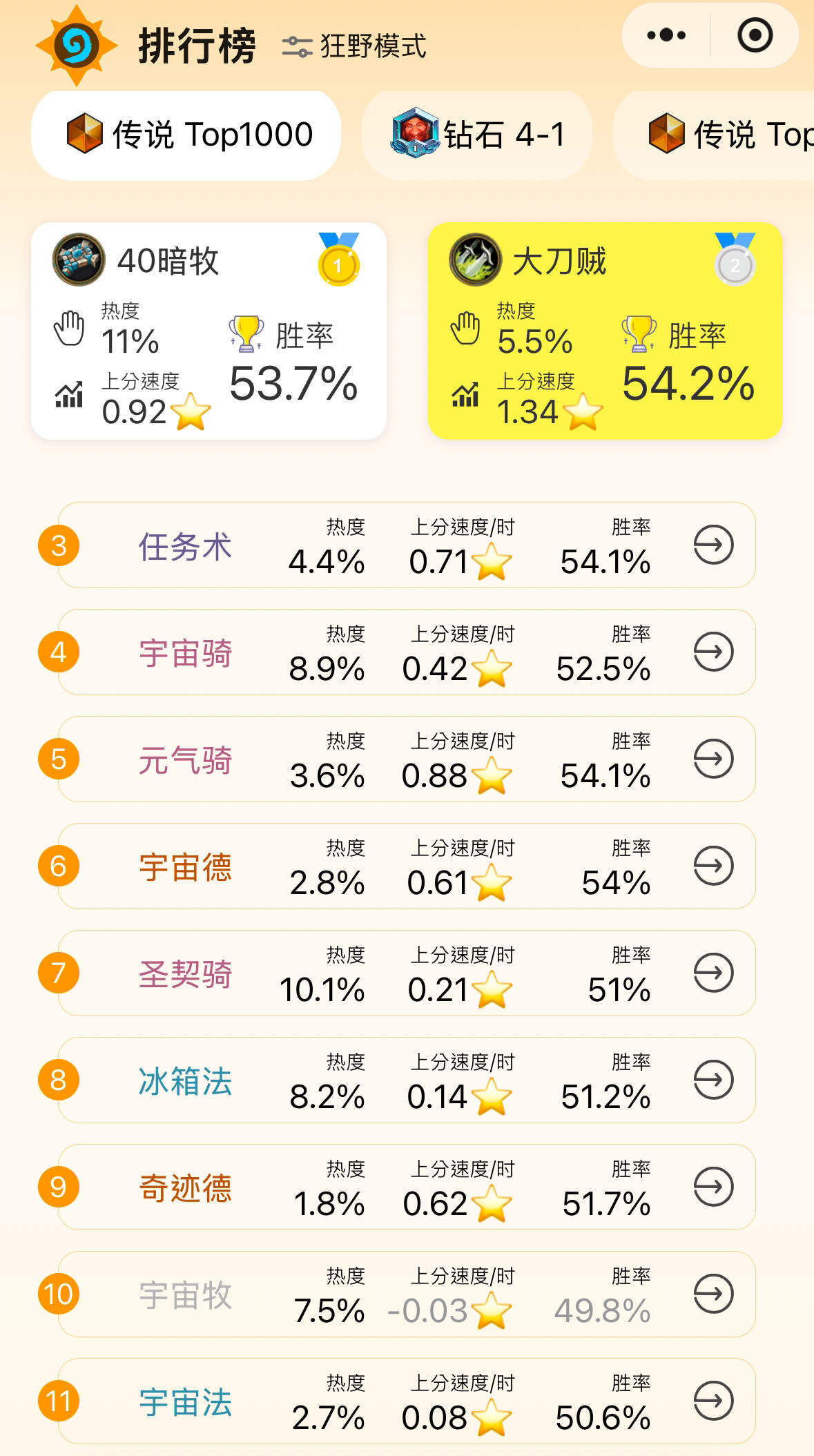Select the 传说 Top1000 tab

(186, 135)
